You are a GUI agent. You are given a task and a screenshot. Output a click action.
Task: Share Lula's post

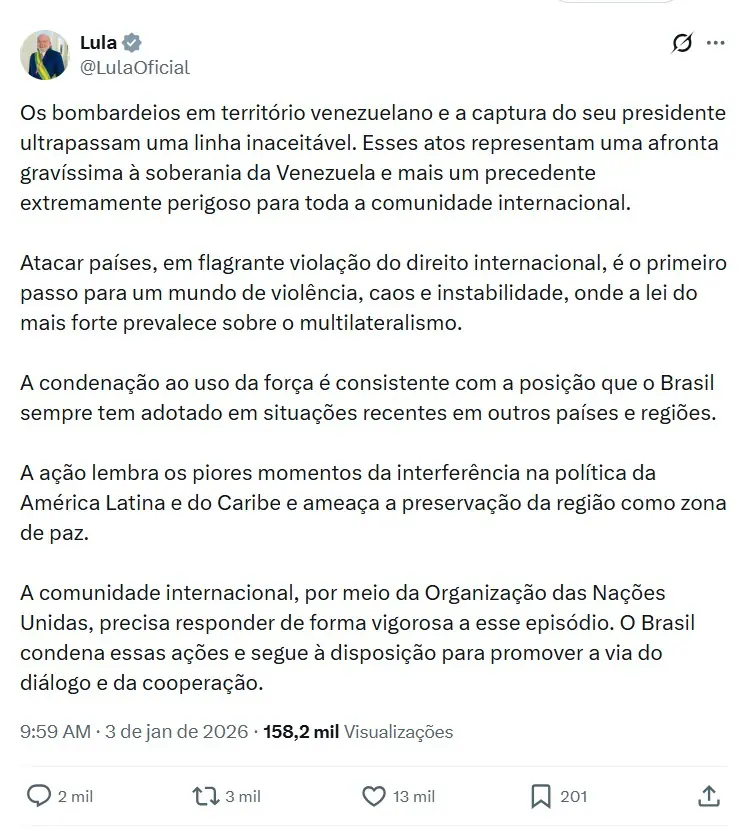pos(708,796)
